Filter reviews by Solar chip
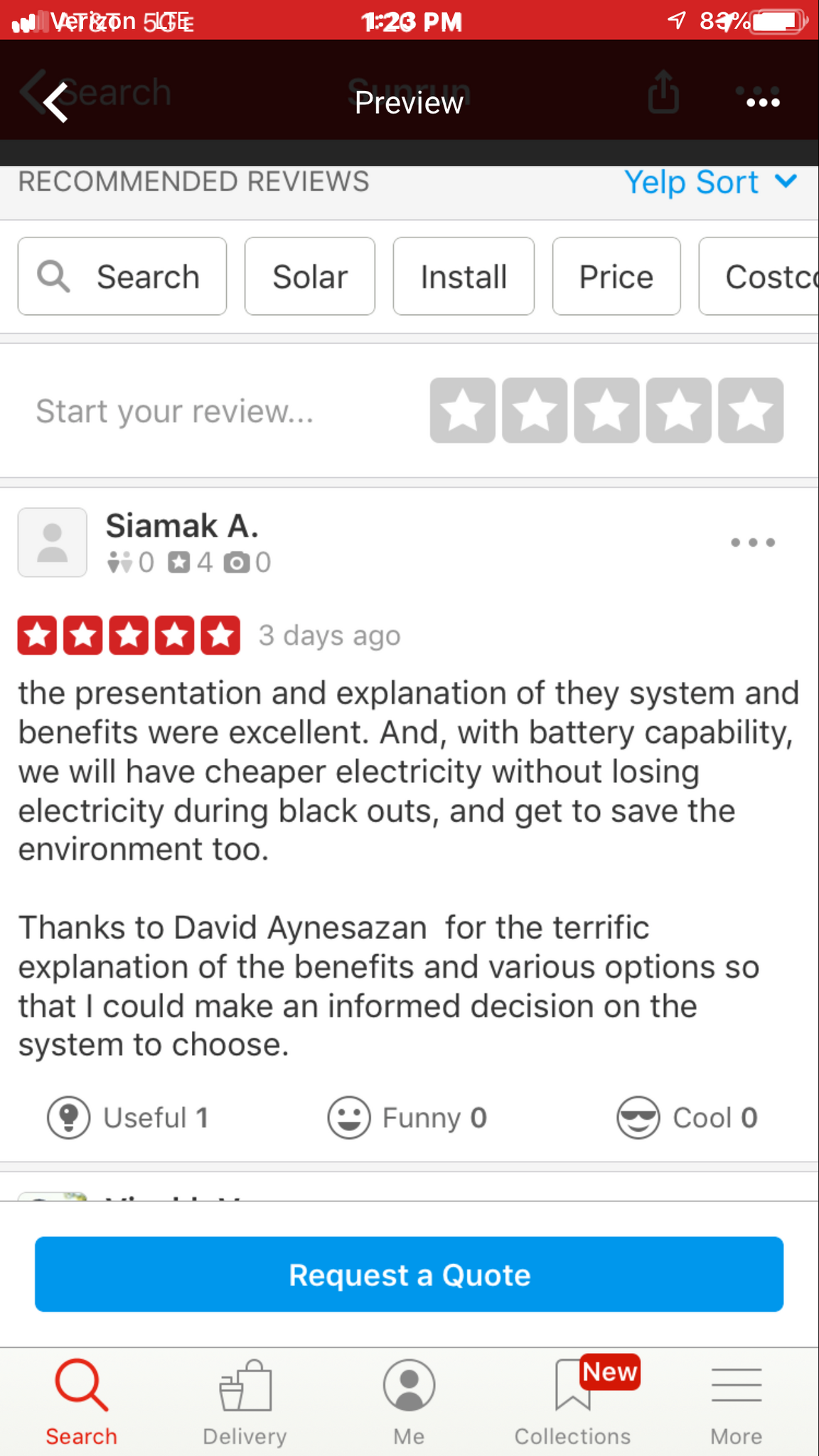Image resolution: width=819 pixels, height=1456 pixels. [x=310, y=277]
